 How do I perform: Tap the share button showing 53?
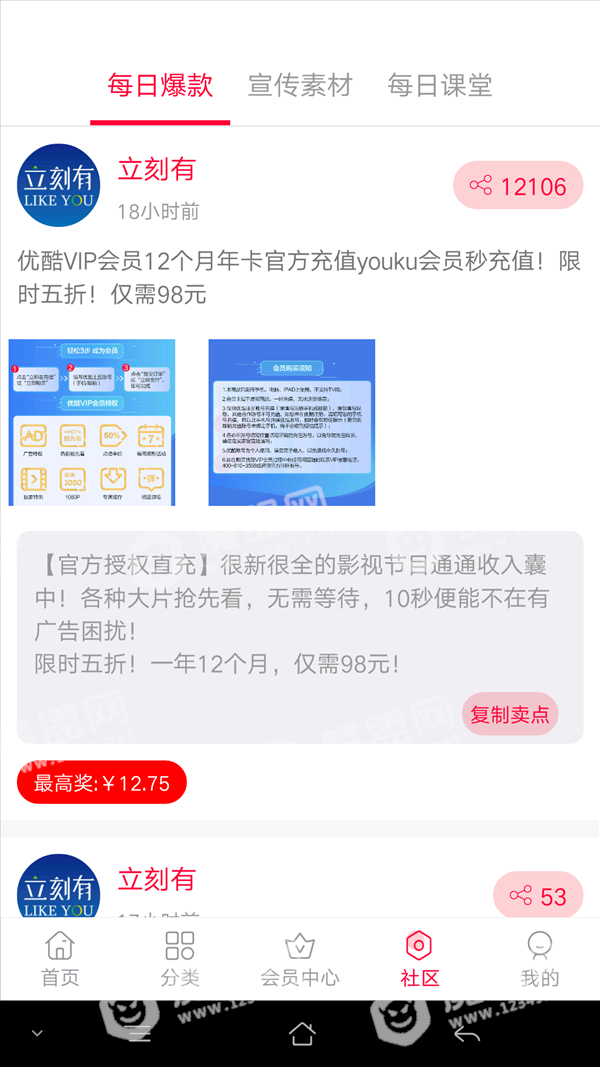538,895
